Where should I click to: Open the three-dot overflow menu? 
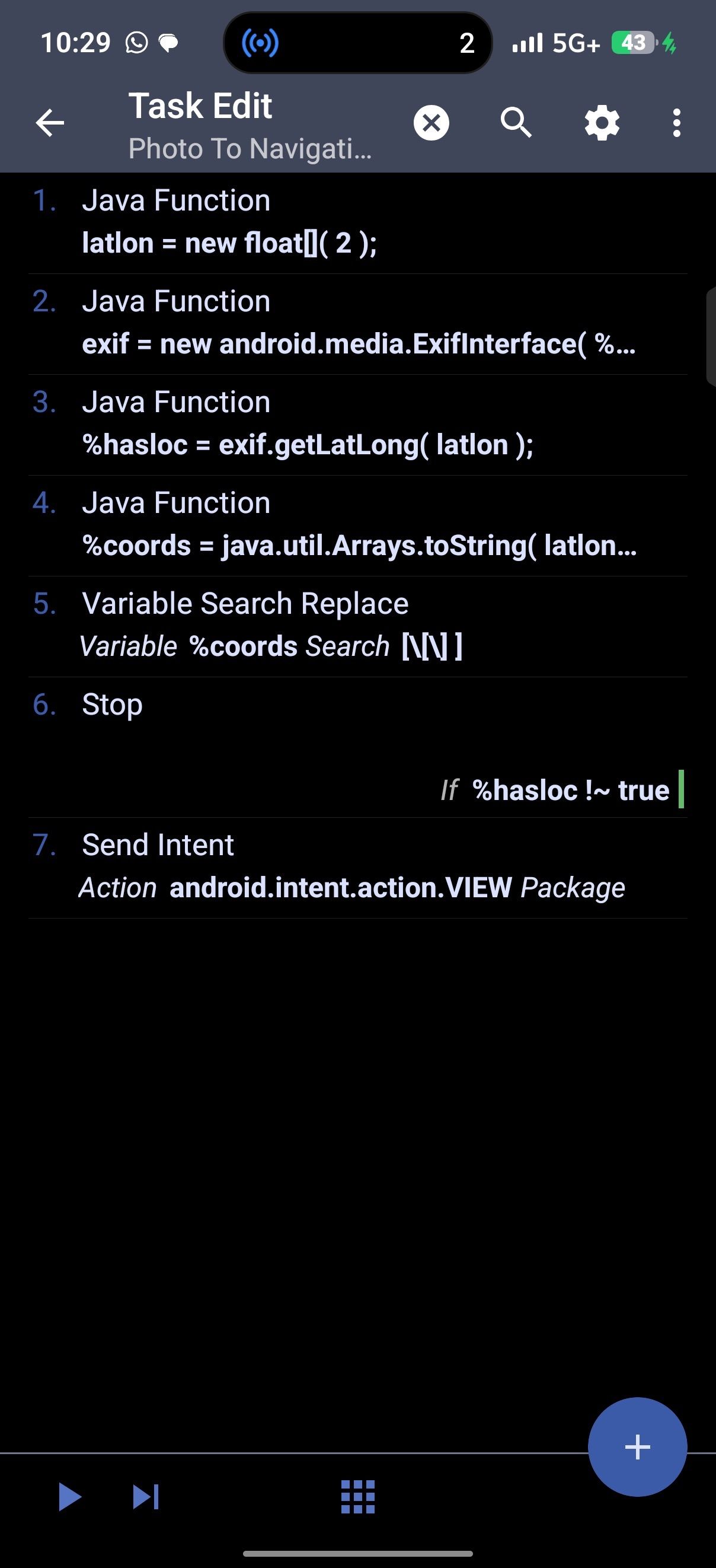pyautogui.click(x=676, y=123)
